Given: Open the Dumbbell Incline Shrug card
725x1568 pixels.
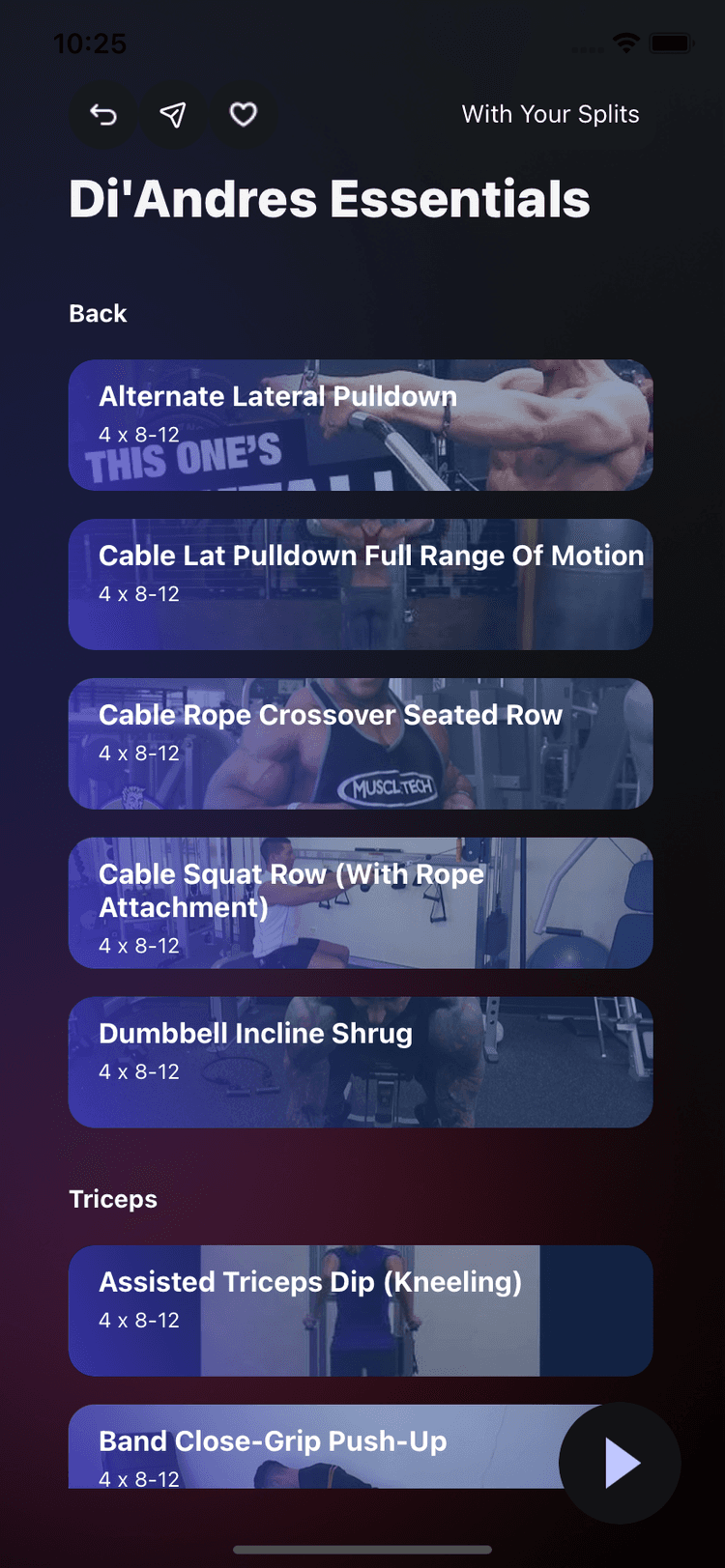Looking at the screenshot, I should click(x=361, y=1063).
